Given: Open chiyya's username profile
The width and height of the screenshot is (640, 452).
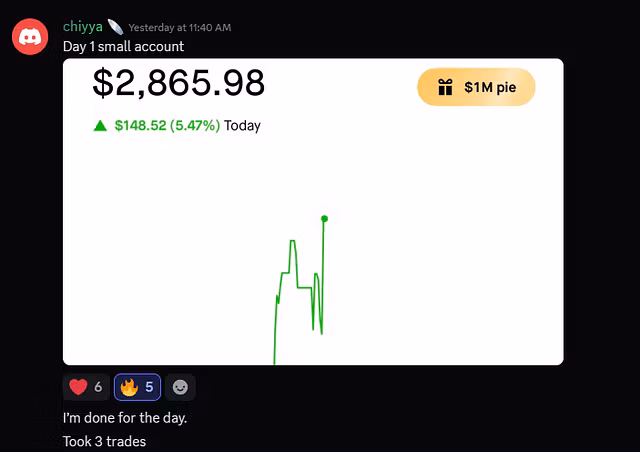Looking at the screenshot, I should pos(82,27).
